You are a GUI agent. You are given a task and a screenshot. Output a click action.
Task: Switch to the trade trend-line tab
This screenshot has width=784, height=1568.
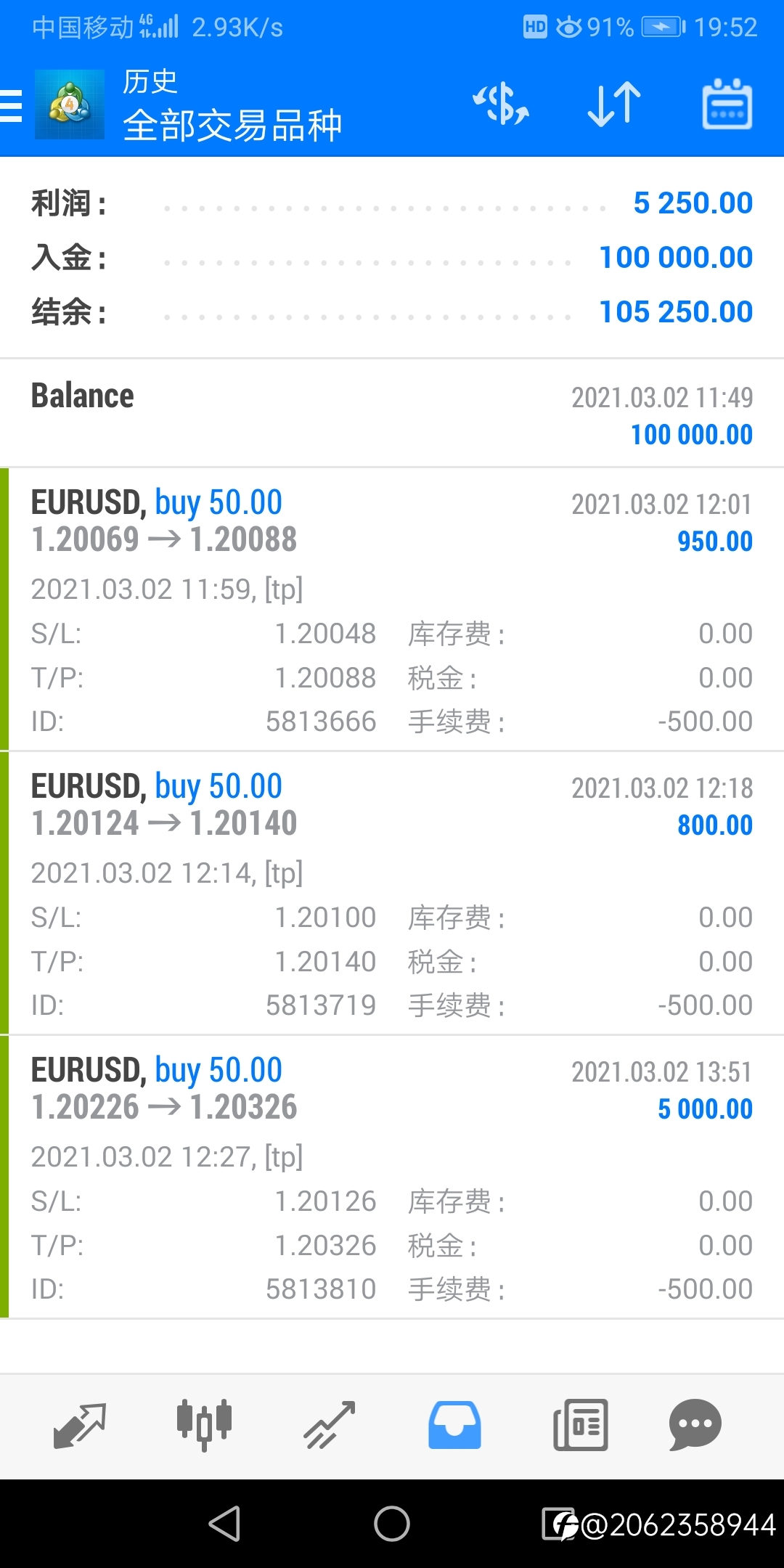pos(329,1425)
